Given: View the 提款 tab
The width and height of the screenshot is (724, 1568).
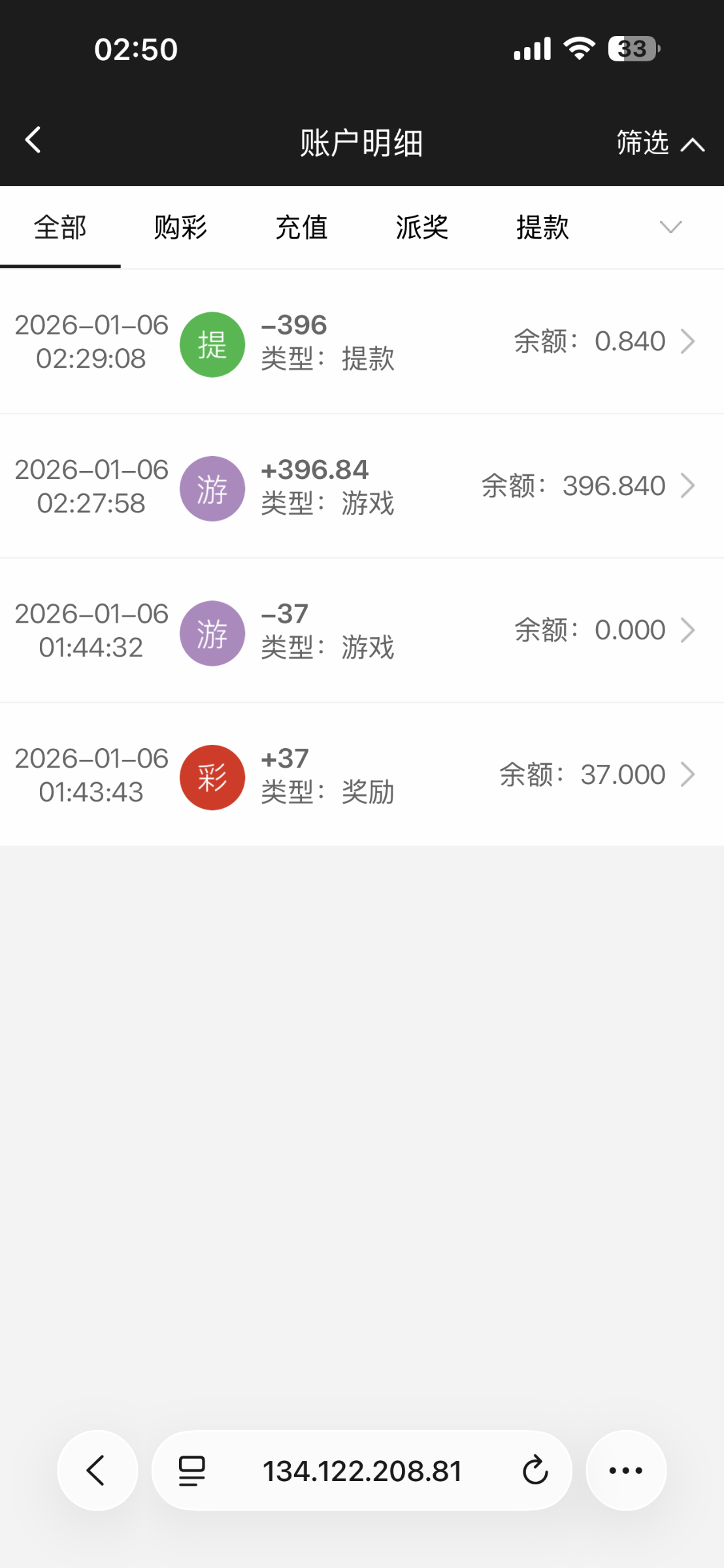Looking at the screenshot, I should (542, 227).
